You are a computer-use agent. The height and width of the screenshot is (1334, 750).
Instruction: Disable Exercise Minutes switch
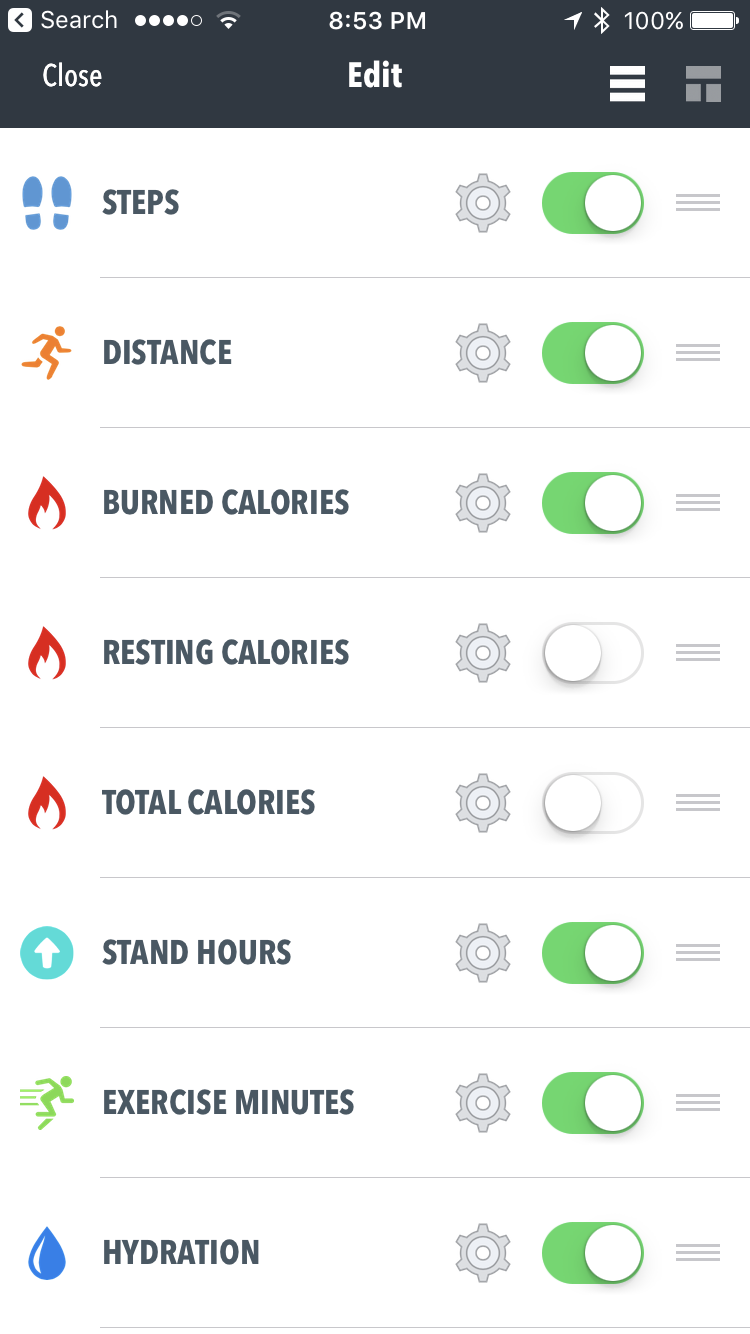tap(592, 1103)
